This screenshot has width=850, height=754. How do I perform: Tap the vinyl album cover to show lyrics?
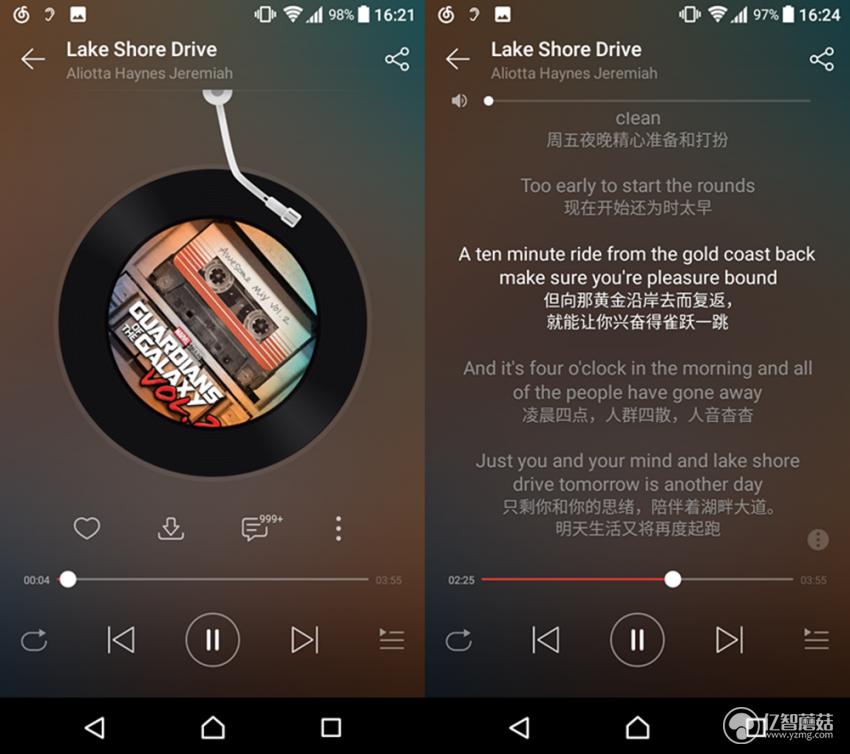pyautogui.click(x=211, y=323)
